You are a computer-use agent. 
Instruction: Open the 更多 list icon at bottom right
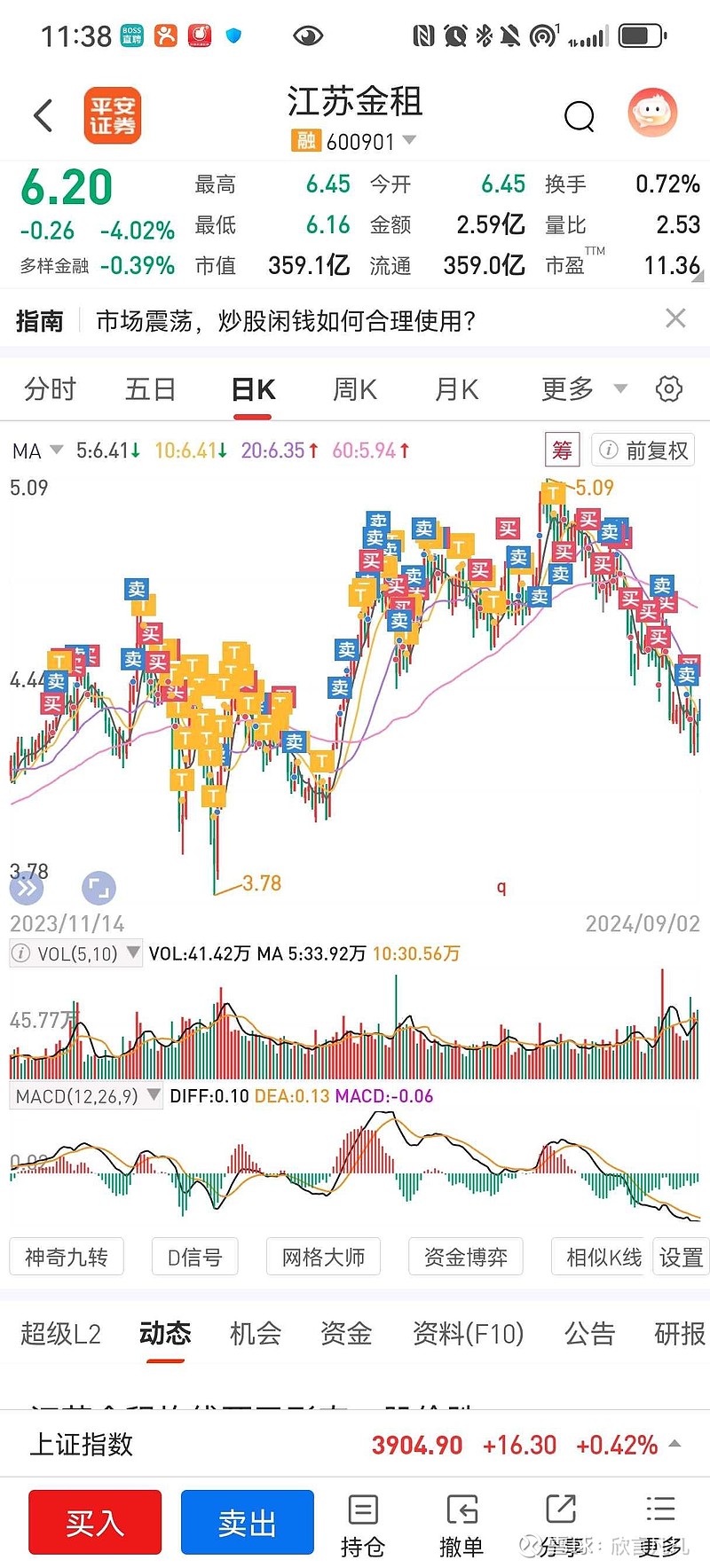pyautogui.click(x=660, y=1521)
